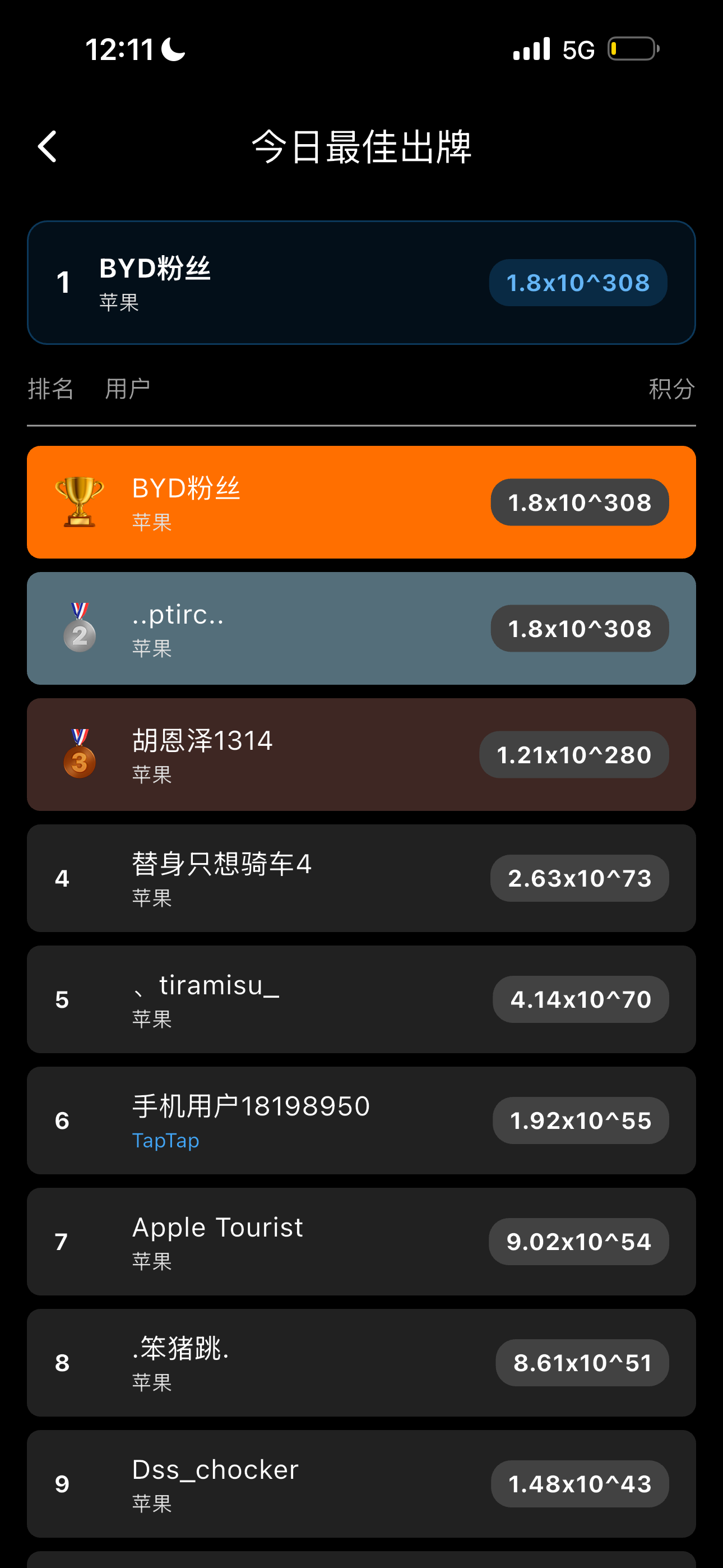
Task: Open Dss_chocker rank 9 entry
Action: point(361,1483)
